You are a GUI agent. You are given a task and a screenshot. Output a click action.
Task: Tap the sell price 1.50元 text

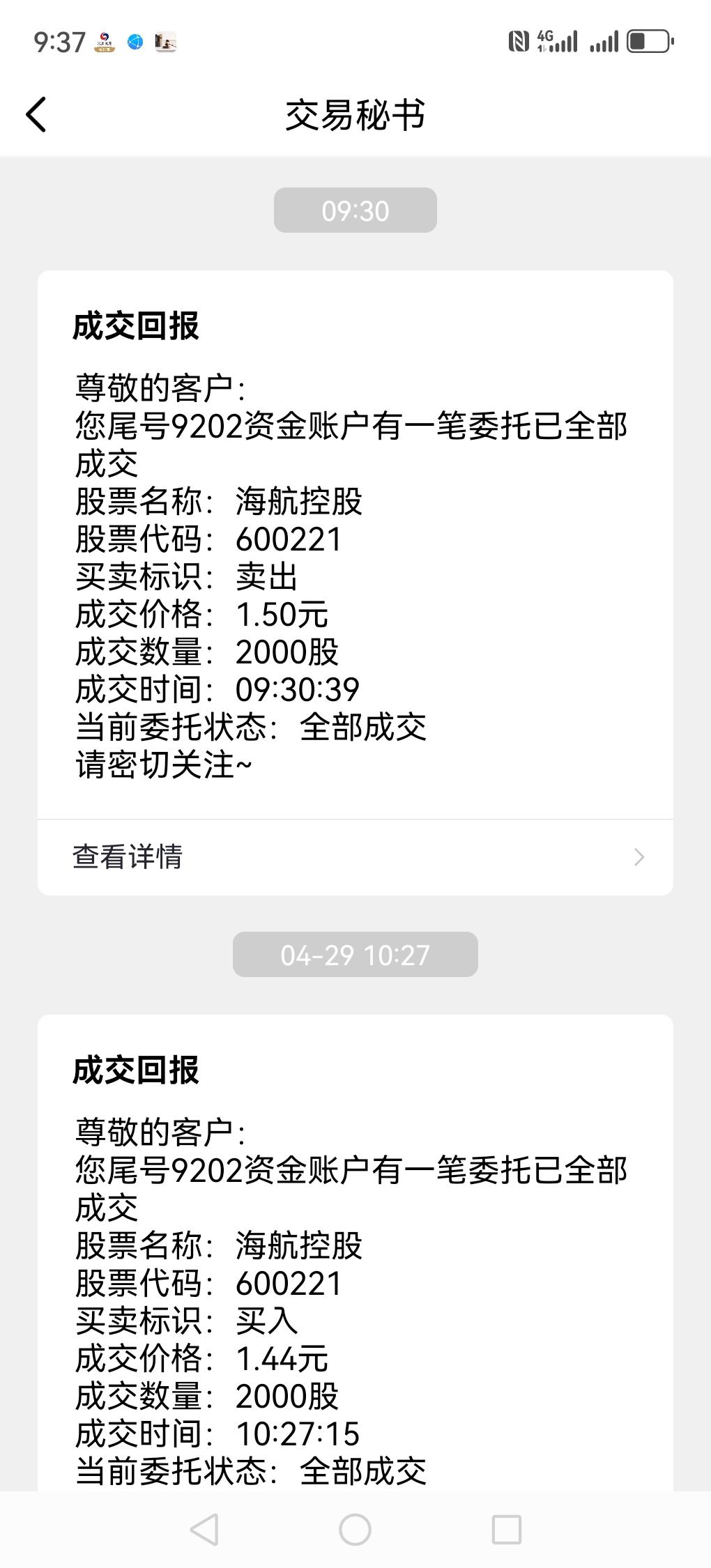(282, 615)
